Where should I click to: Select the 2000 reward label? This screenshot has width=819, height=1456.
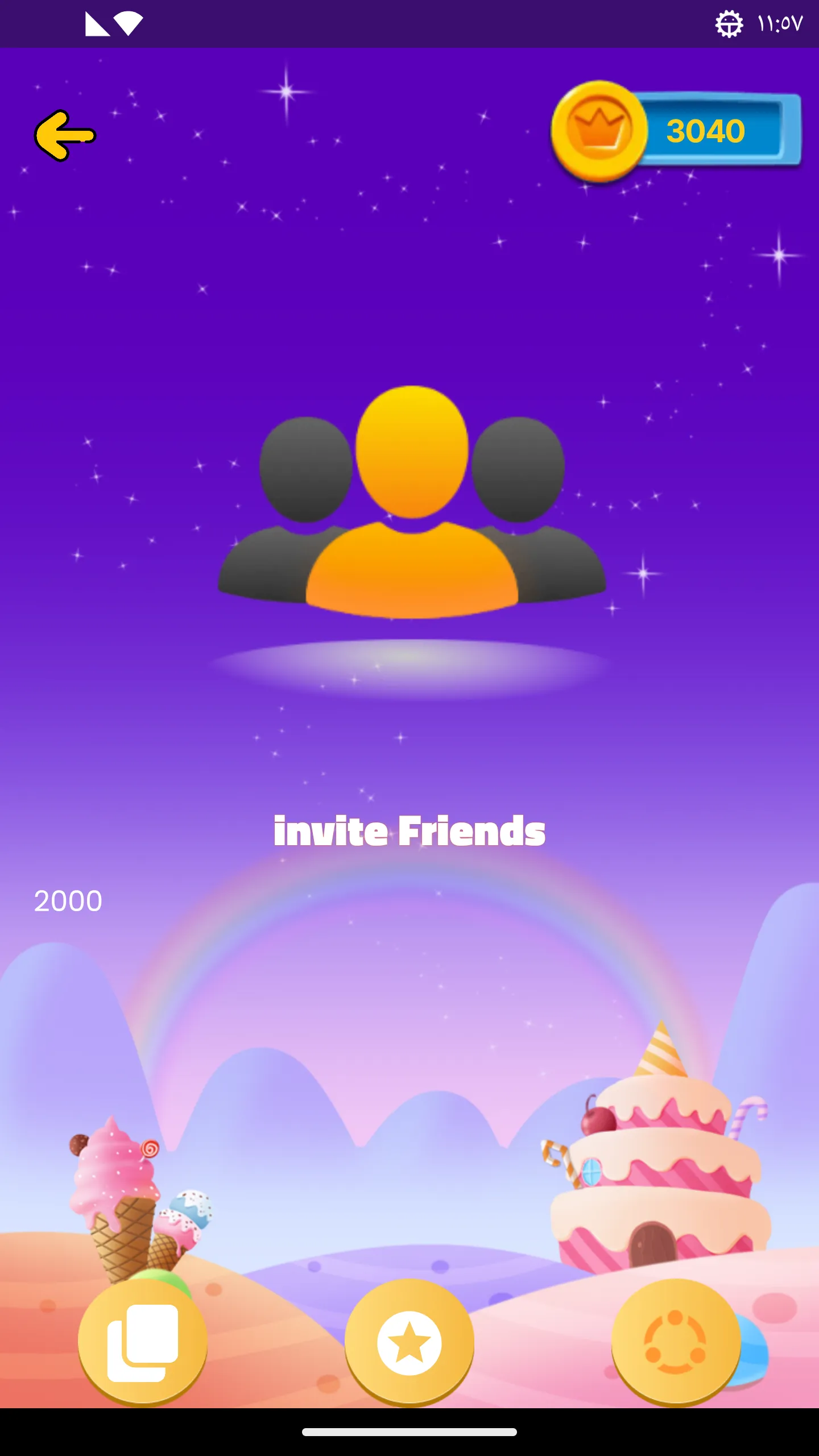(68, 900)
